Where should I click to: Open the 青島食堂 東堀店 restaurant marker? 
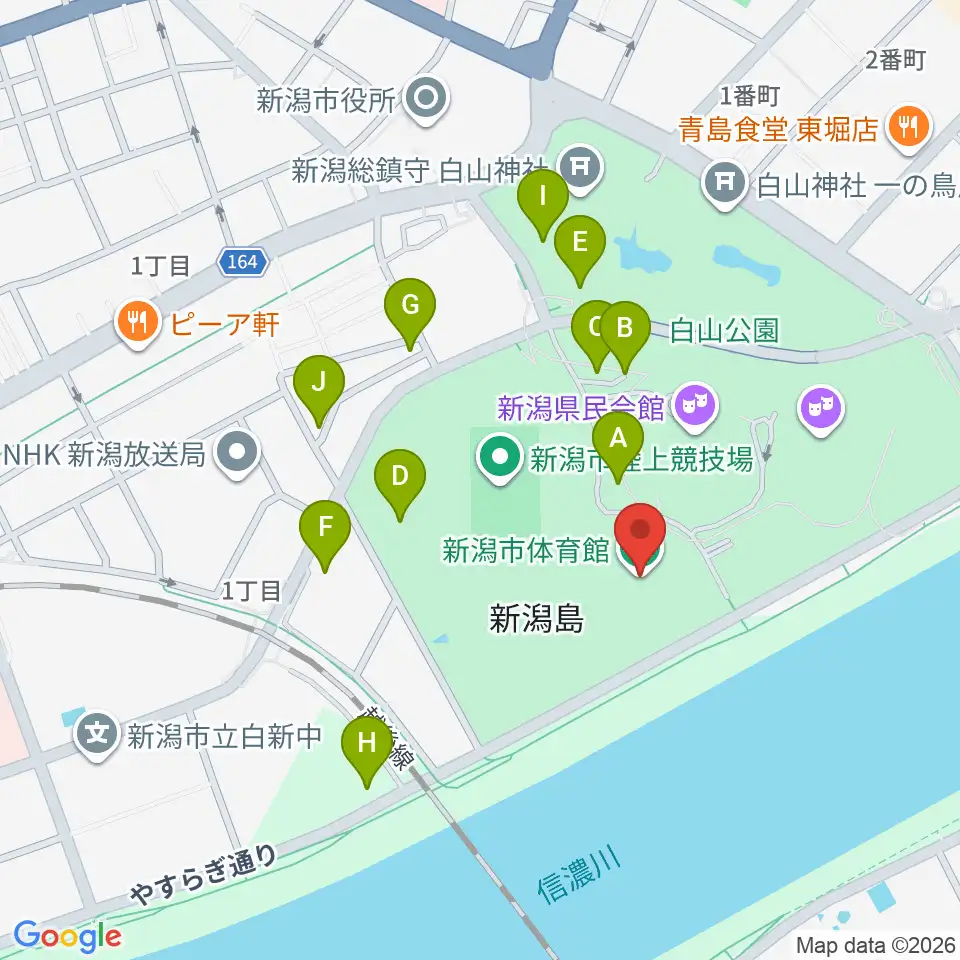[x=909, y=129]
